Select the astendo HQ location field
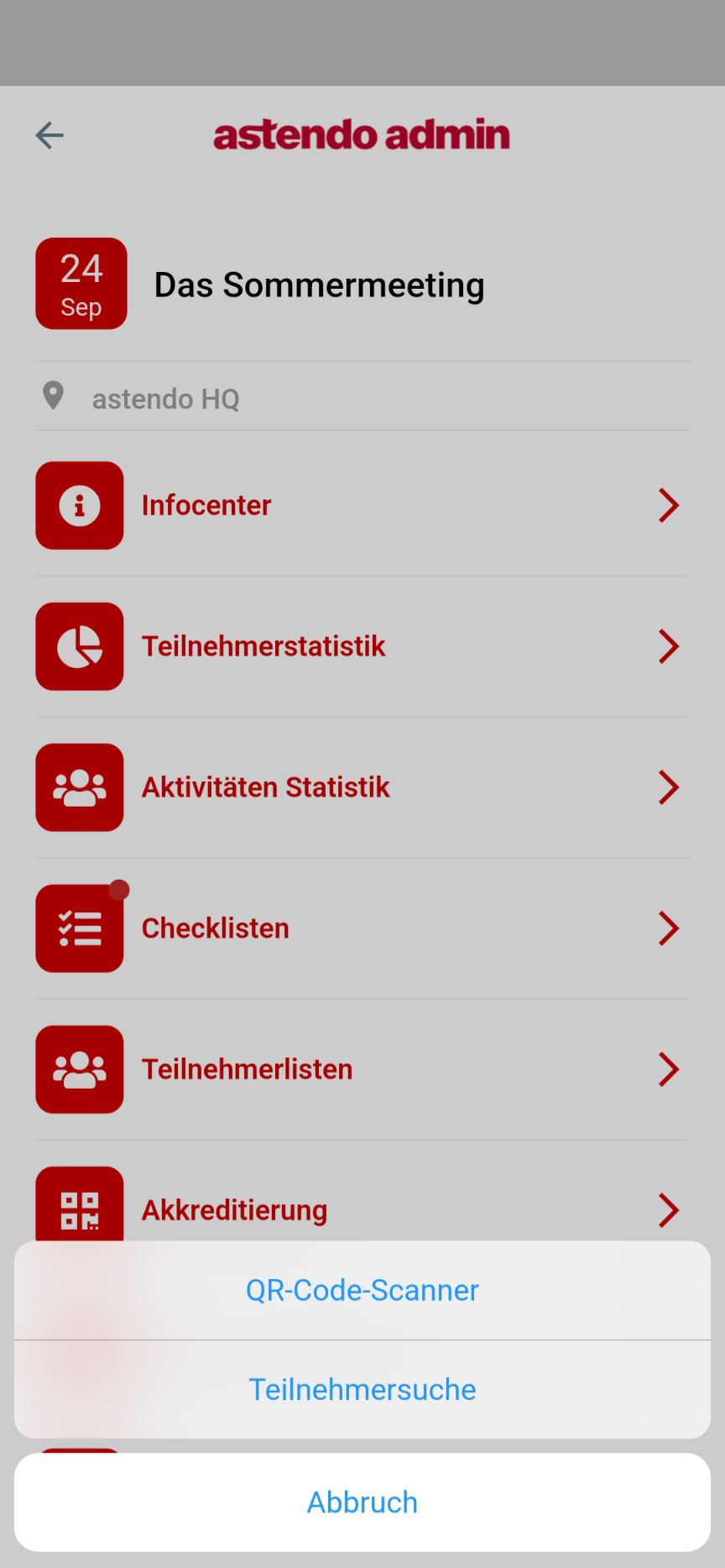This screenshot has width=725, height=1568. click(x=165, y=399)
